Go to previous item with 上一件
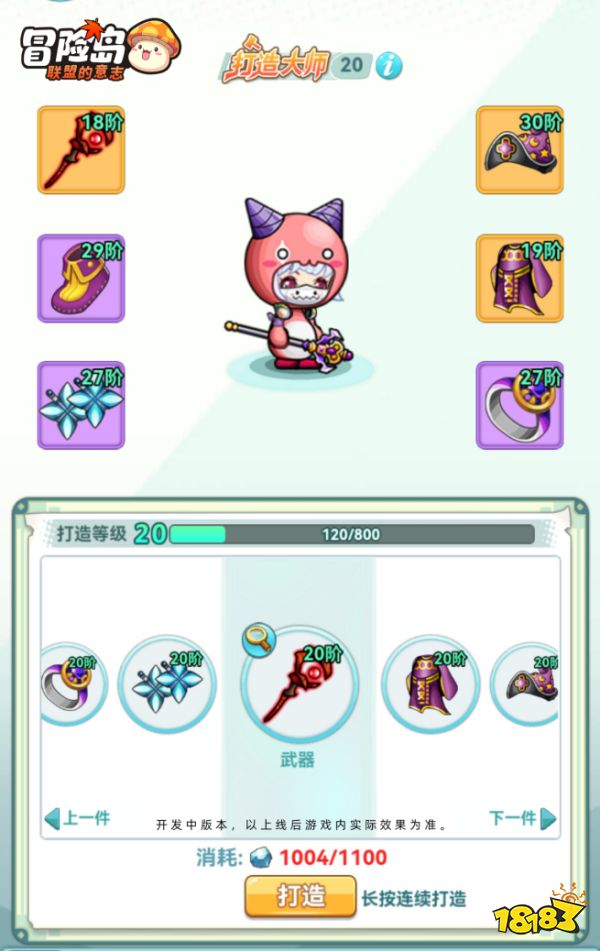The height and width of the screenshot is (951, 600). (x=77, y=819)
